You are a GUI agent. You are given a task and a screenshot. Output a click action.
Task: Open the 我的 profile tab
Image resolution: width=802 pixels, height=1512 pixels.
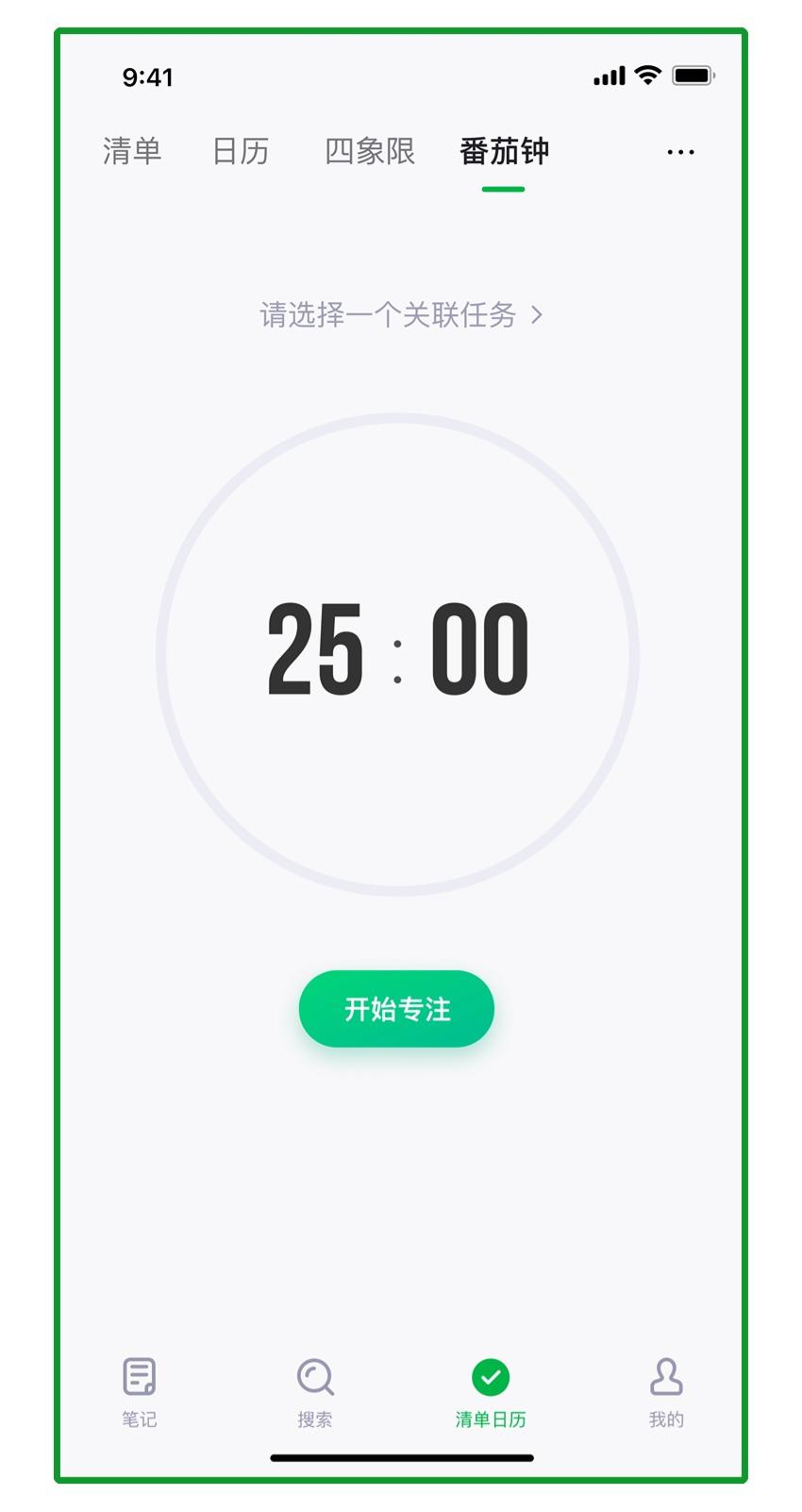pos(666,1391)
